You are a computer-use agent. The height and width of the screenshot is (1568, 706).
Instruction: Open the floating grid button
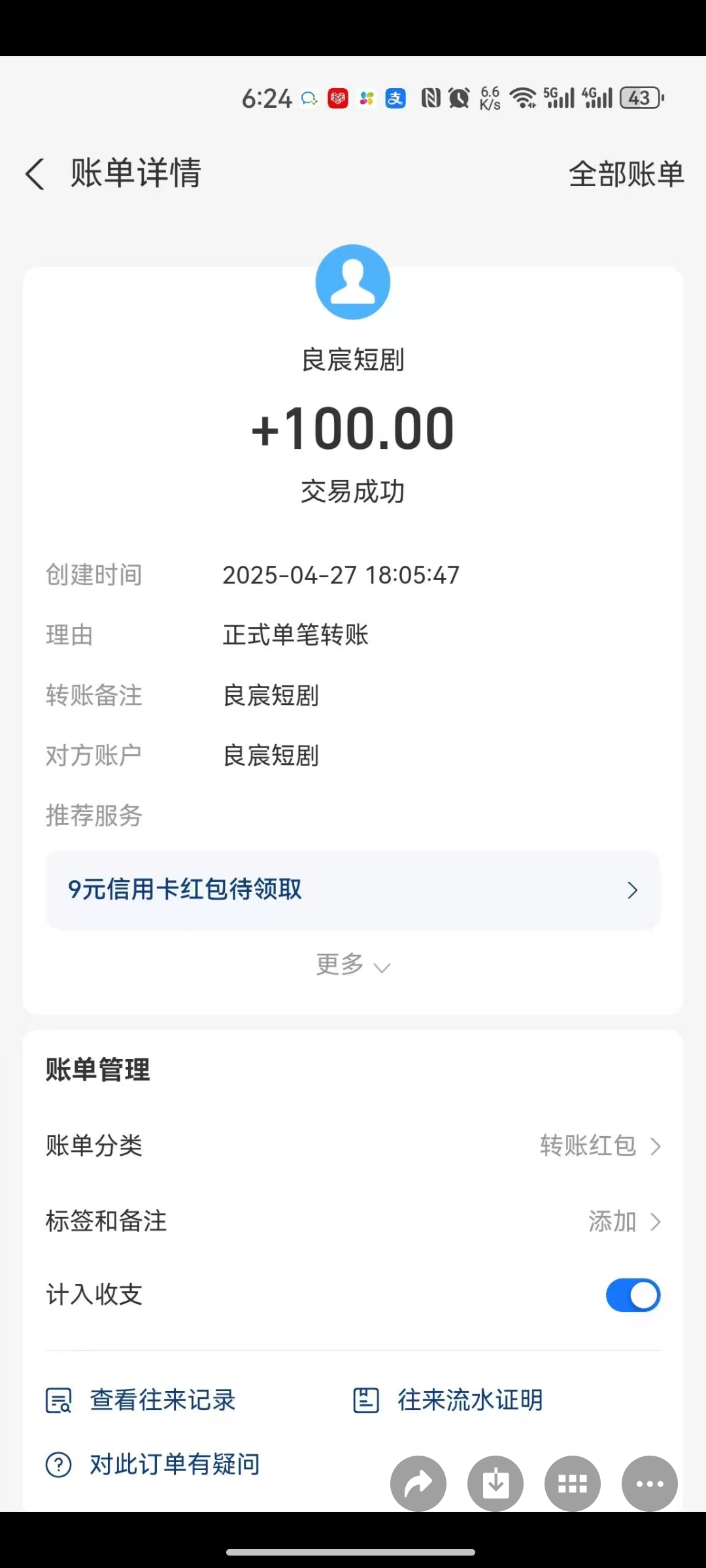(x=573, y=1484)
